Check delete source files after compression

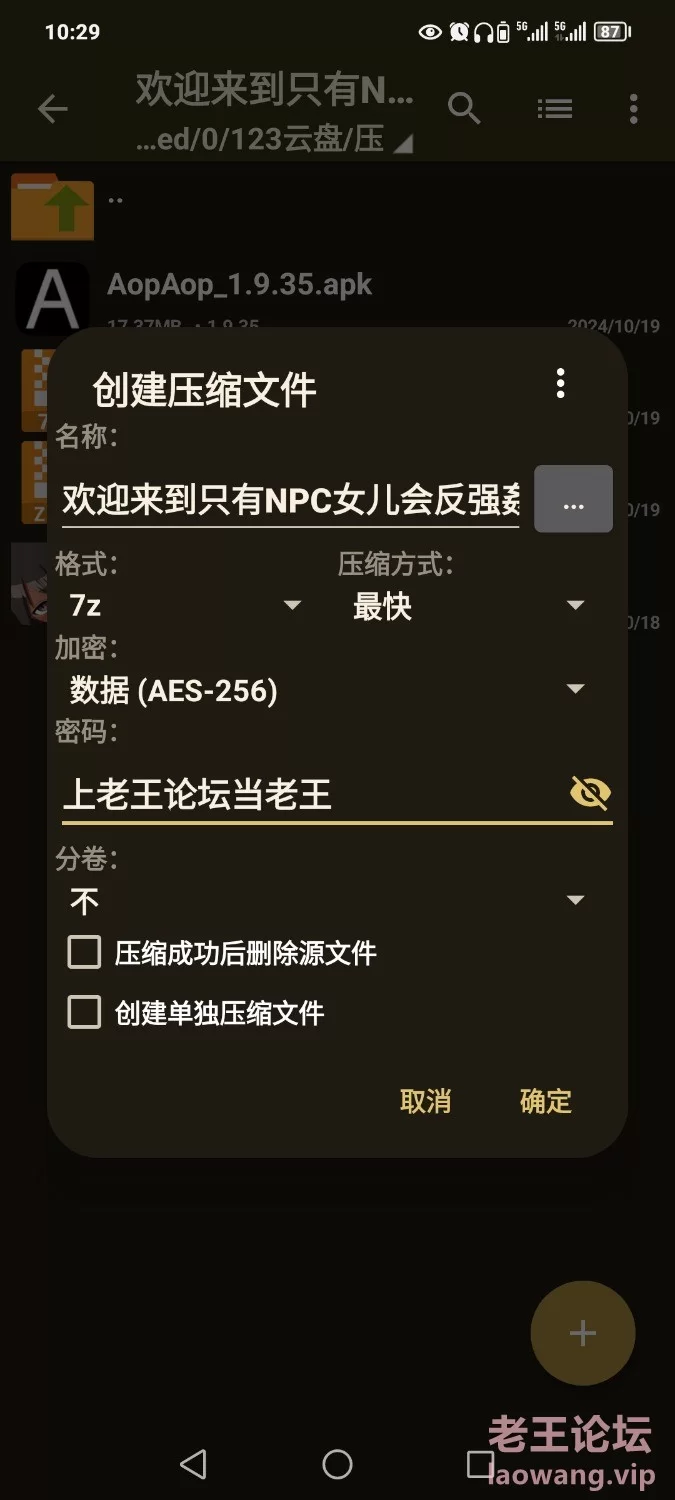point(85,952)
